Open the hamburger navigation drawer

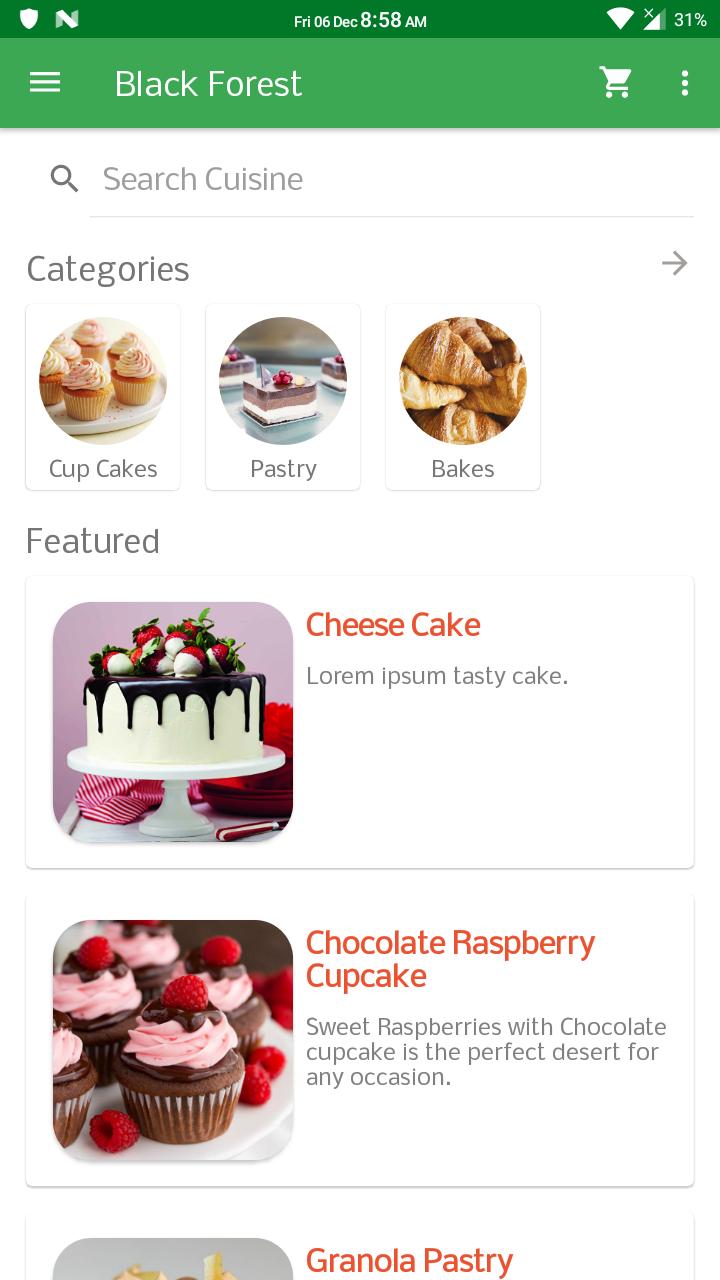(x=45, y=83)
